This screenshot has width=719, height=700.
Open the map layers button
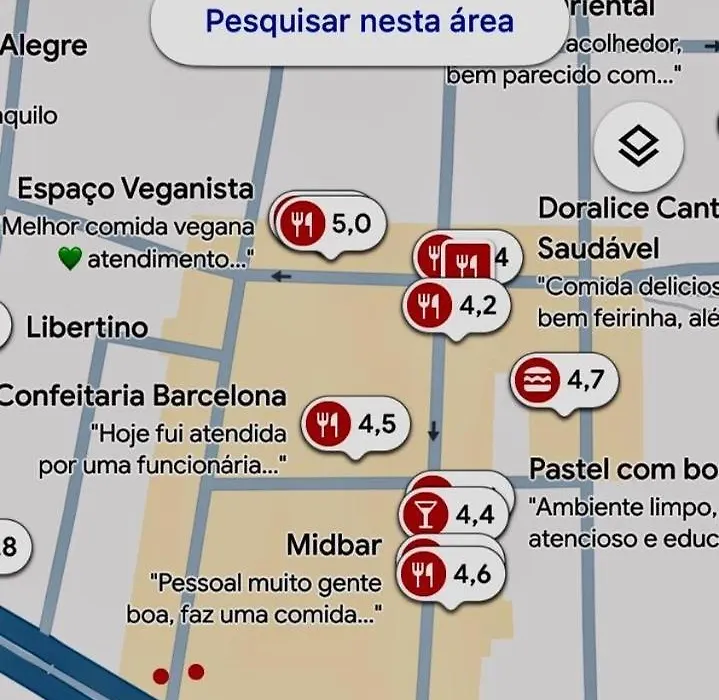tap(638, 148)
